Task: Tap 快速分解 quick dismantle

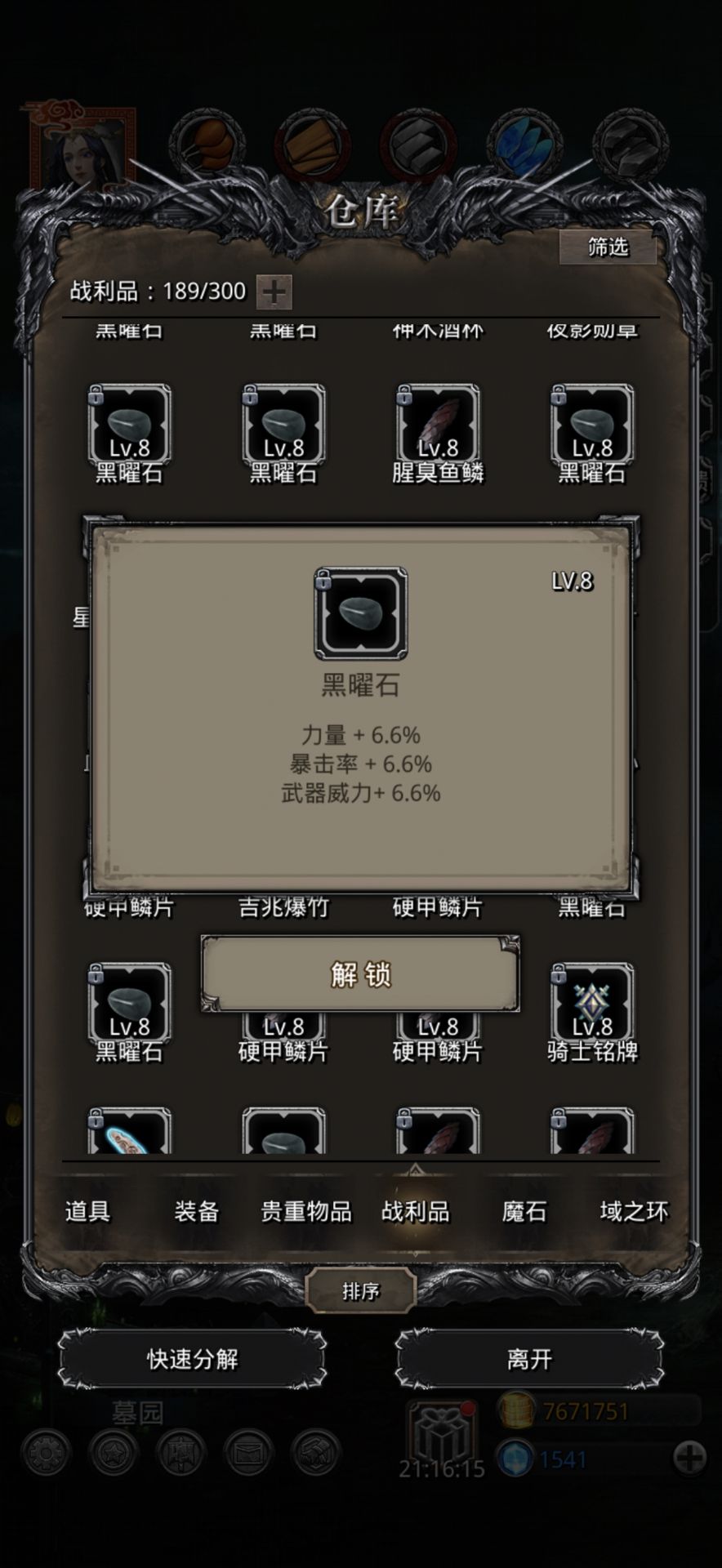Action: tap(192, 1359)
